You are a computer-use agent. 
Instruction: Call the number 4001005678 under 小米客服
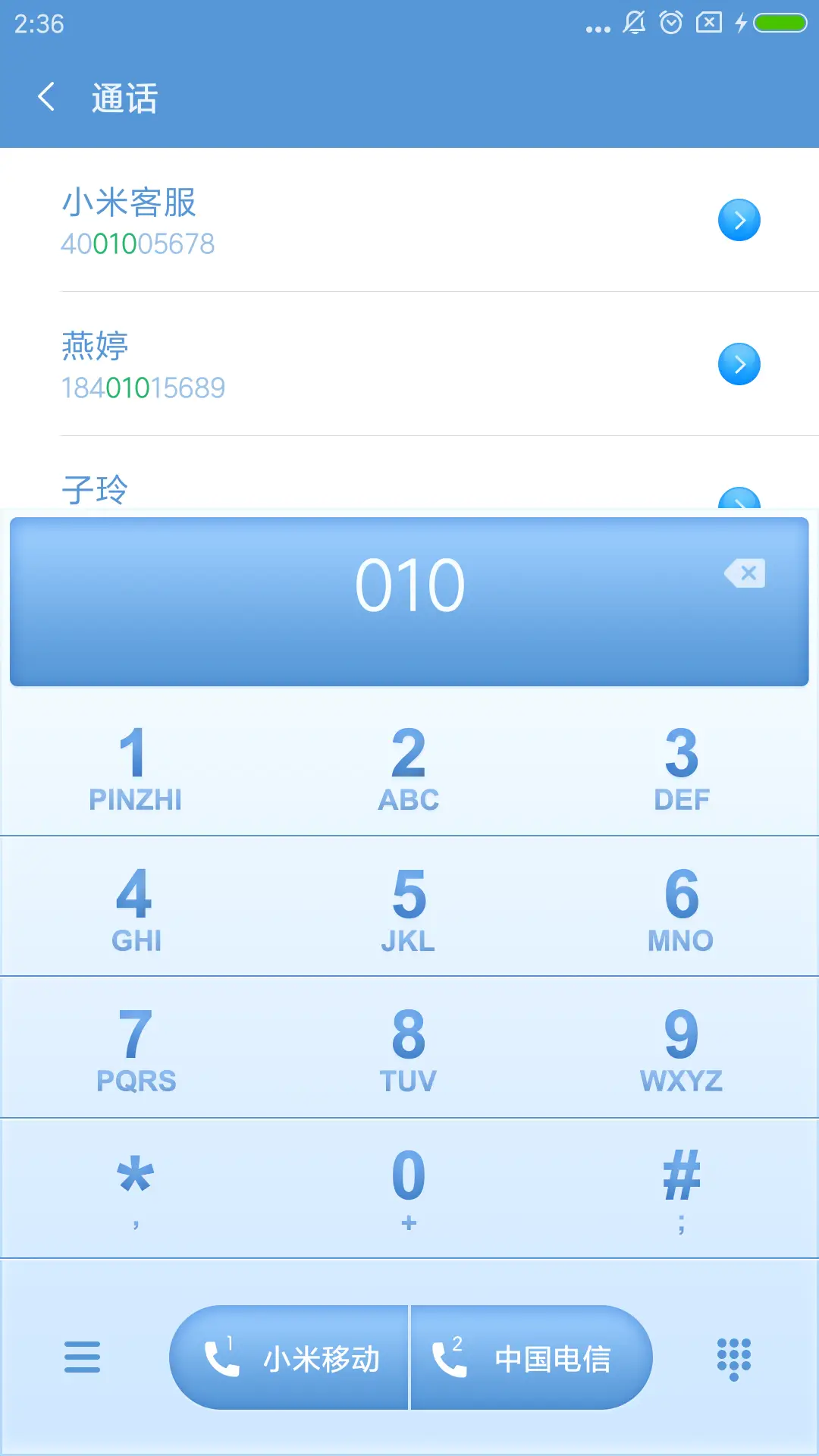[x=138, y=243]
